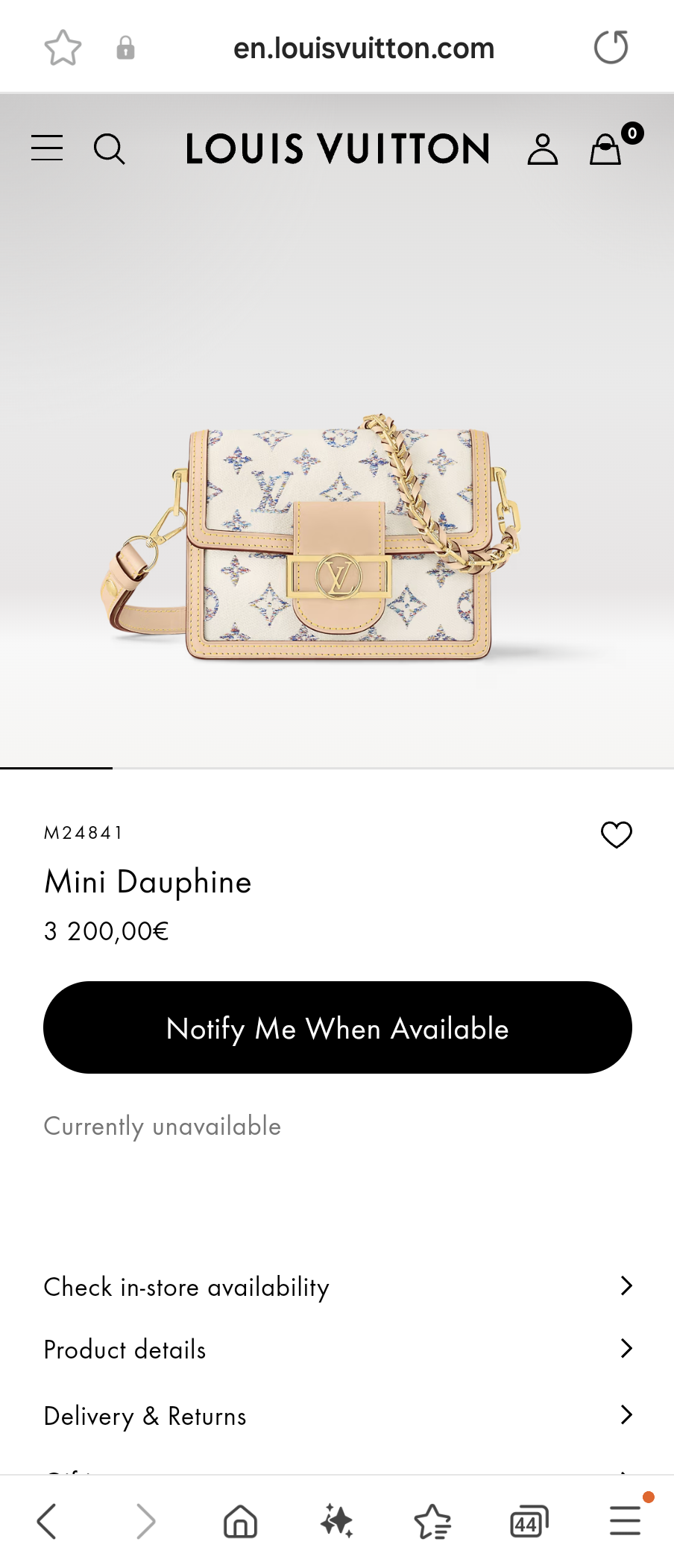The image size is (674, 1568).
Task: Bookmark the page with the star icon
Action: pos(63,46)
